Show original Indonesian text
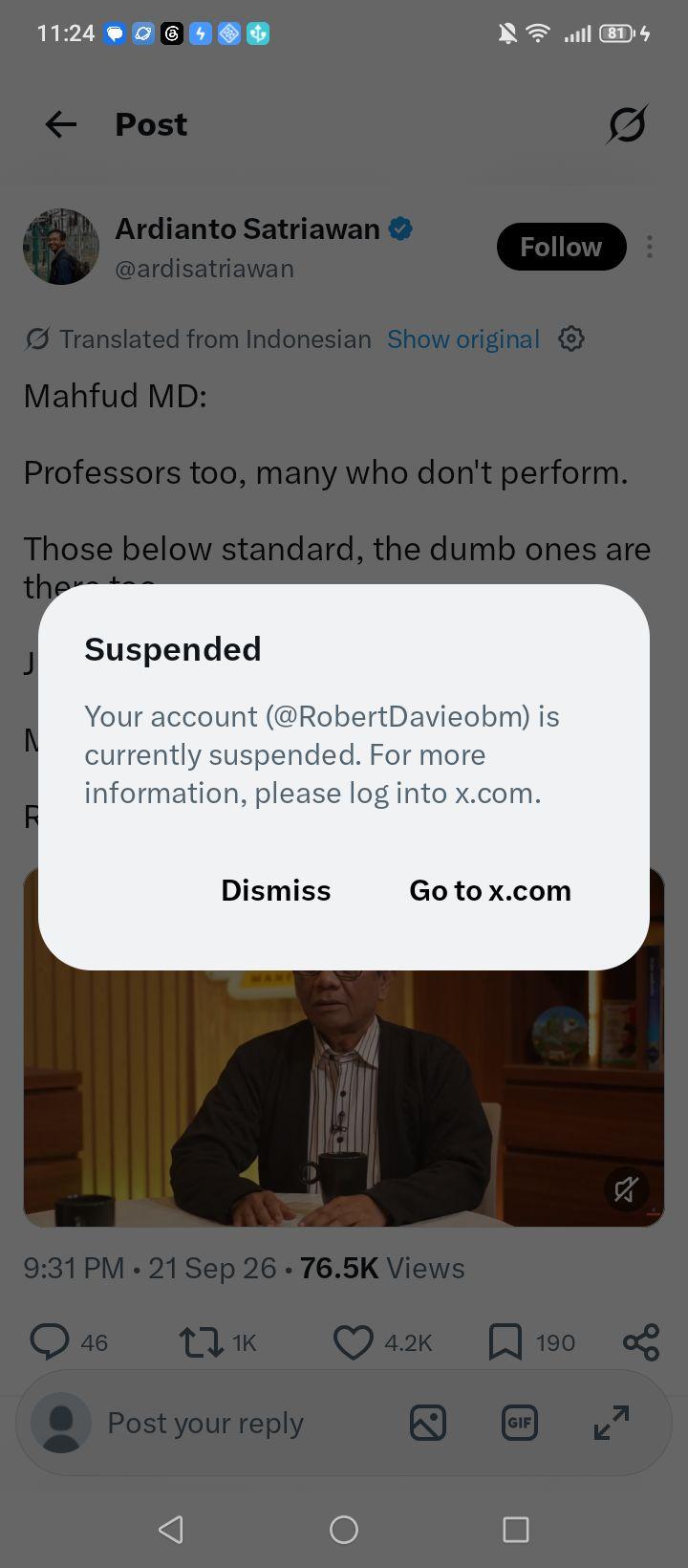Viewport: 688px width, 1568px height. (463, 339)
